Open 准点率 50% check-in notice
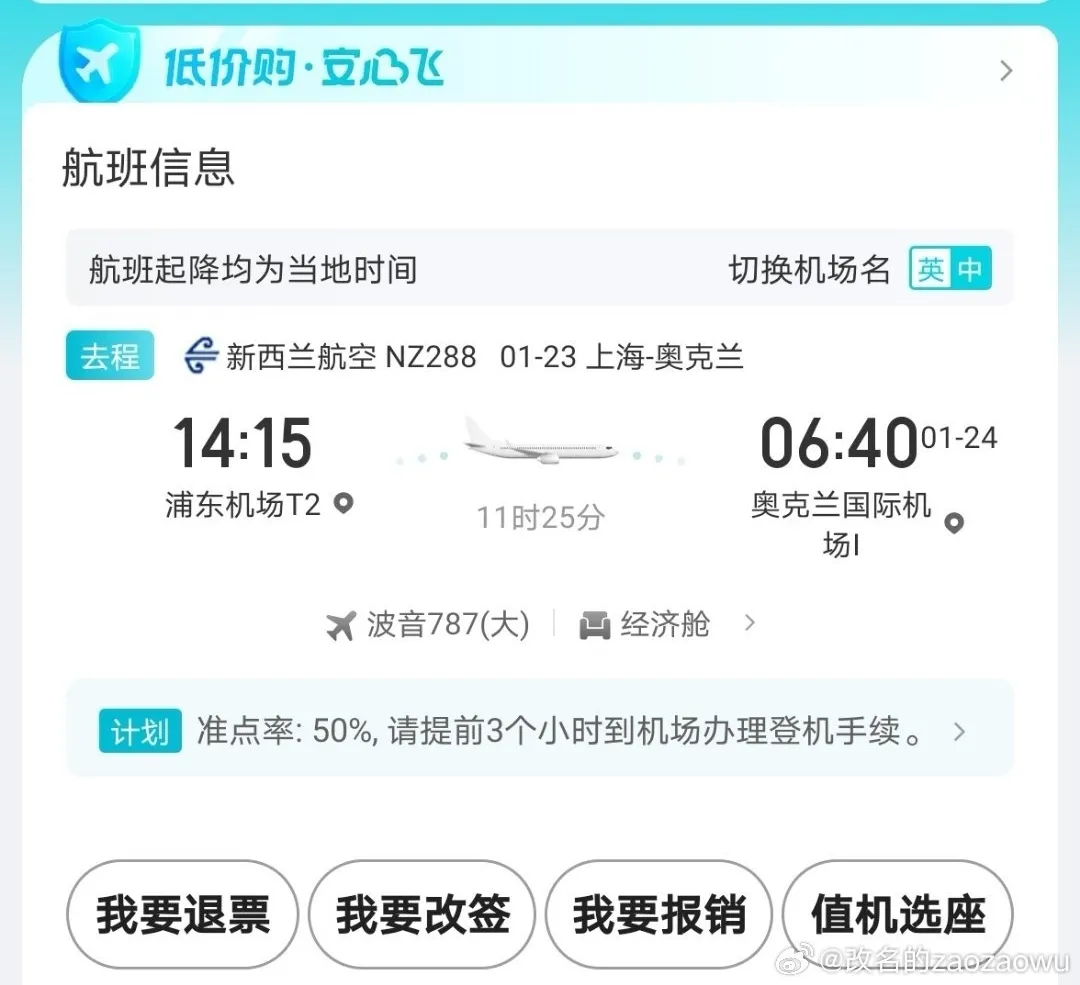Viewport: 1080px width, 985px height. point(539,729)
